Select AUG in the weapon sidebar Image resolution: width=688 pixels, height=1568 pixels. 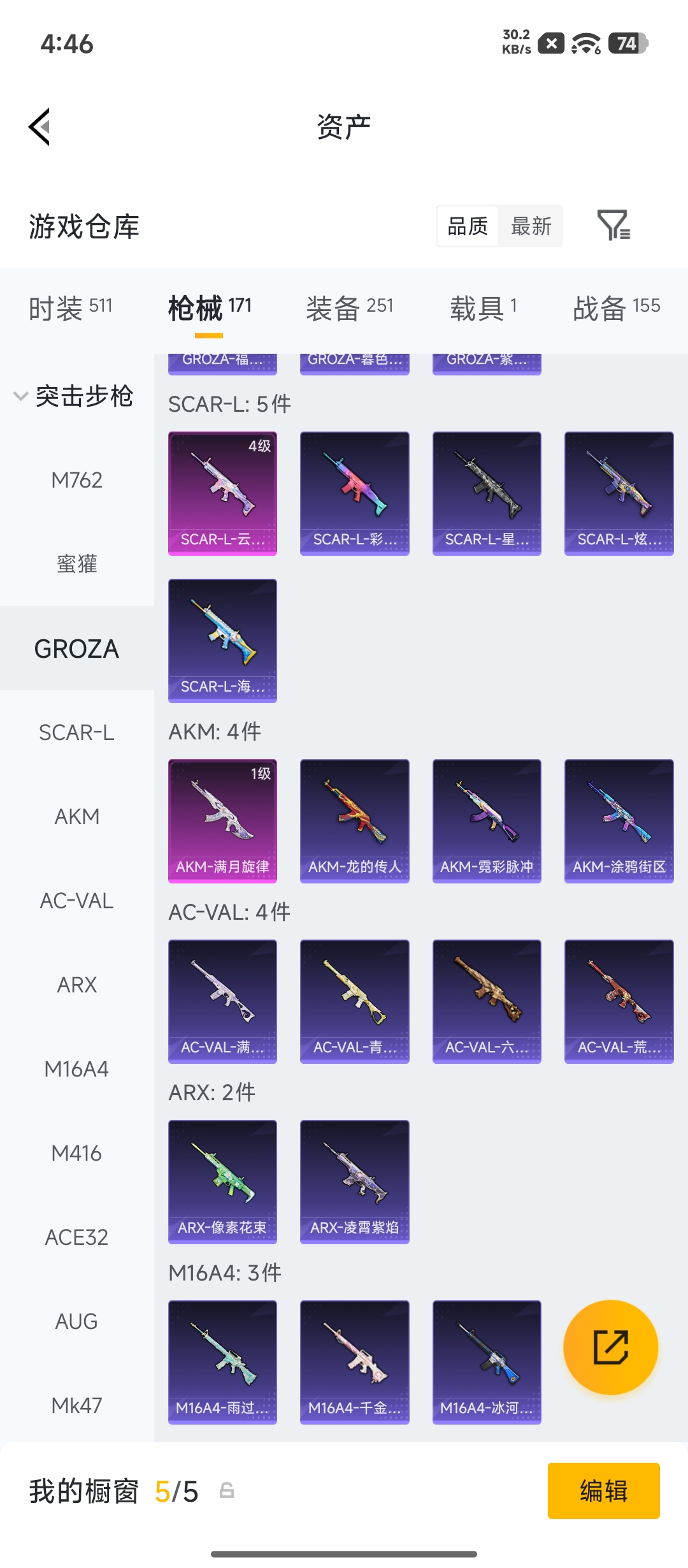coord(76,1321)
